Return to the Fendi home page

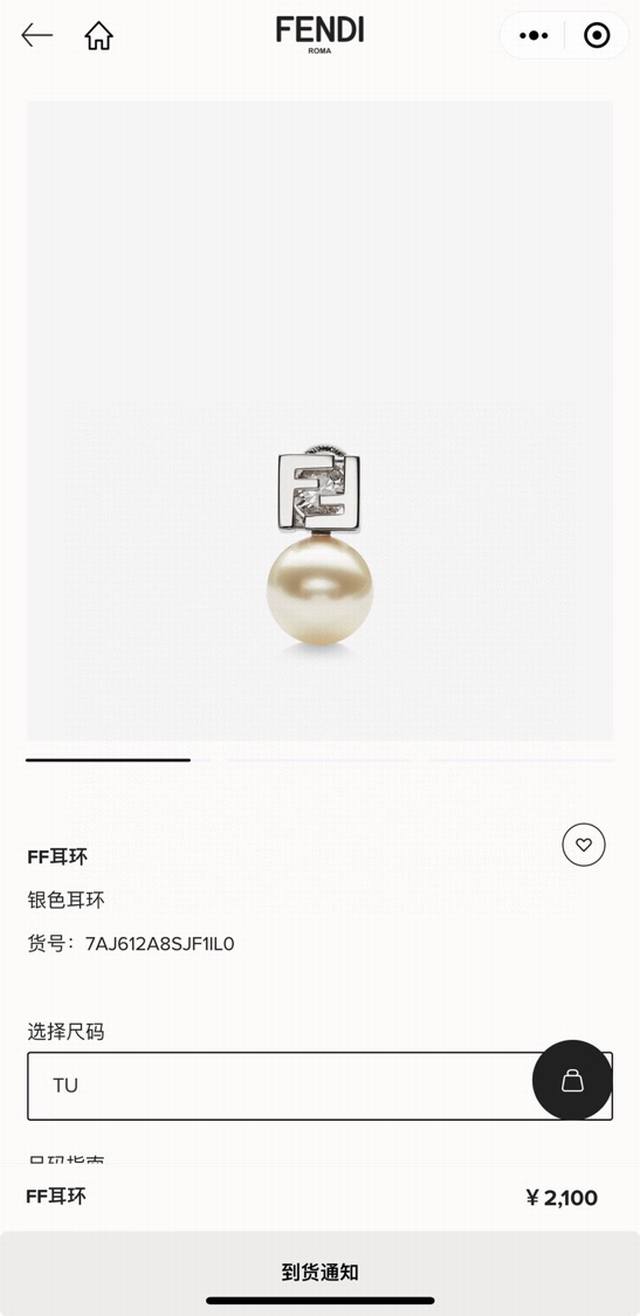(x=99, y=36)
